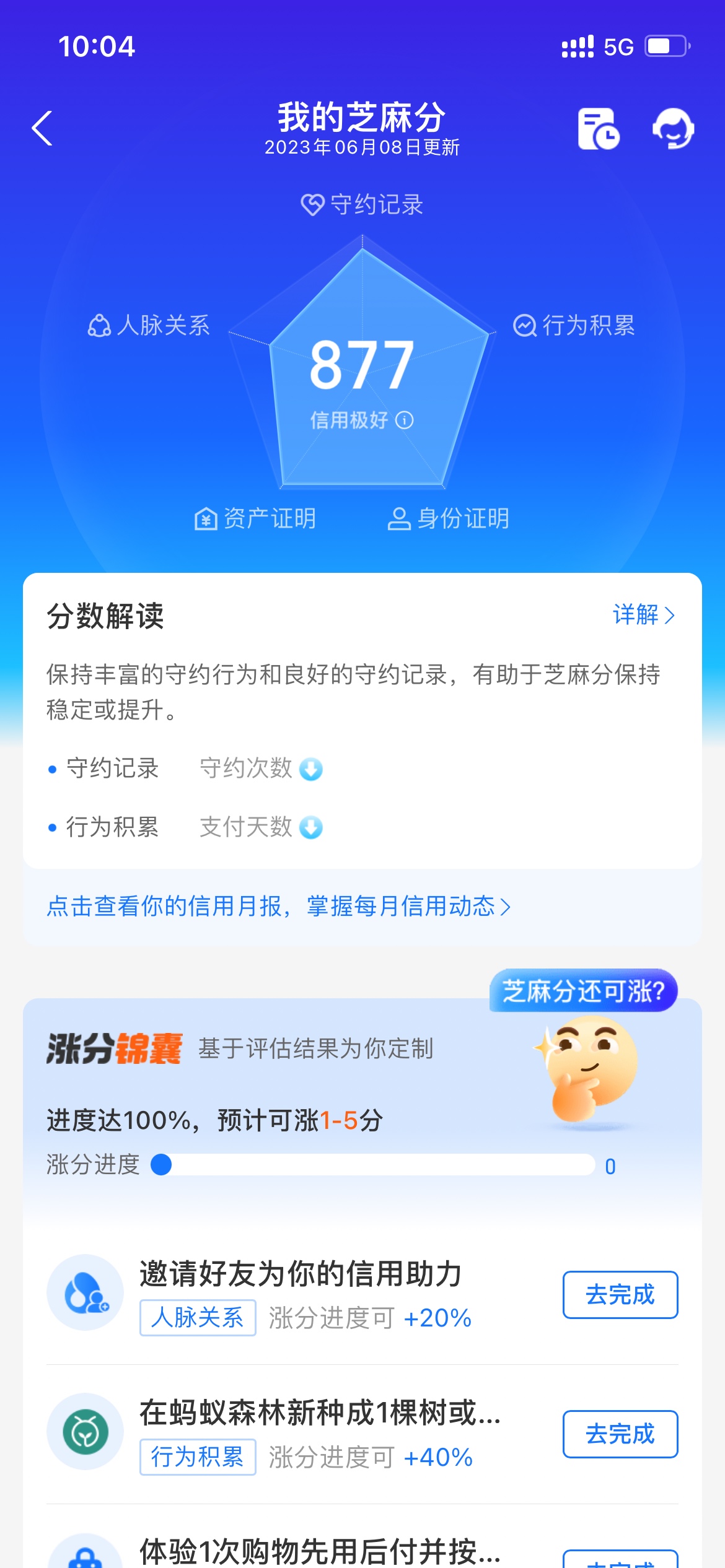Image resolution: width=725 pixels, height=1568 pixels.
Task: Open the 守约记录 dimension
Action: point(362,204)
